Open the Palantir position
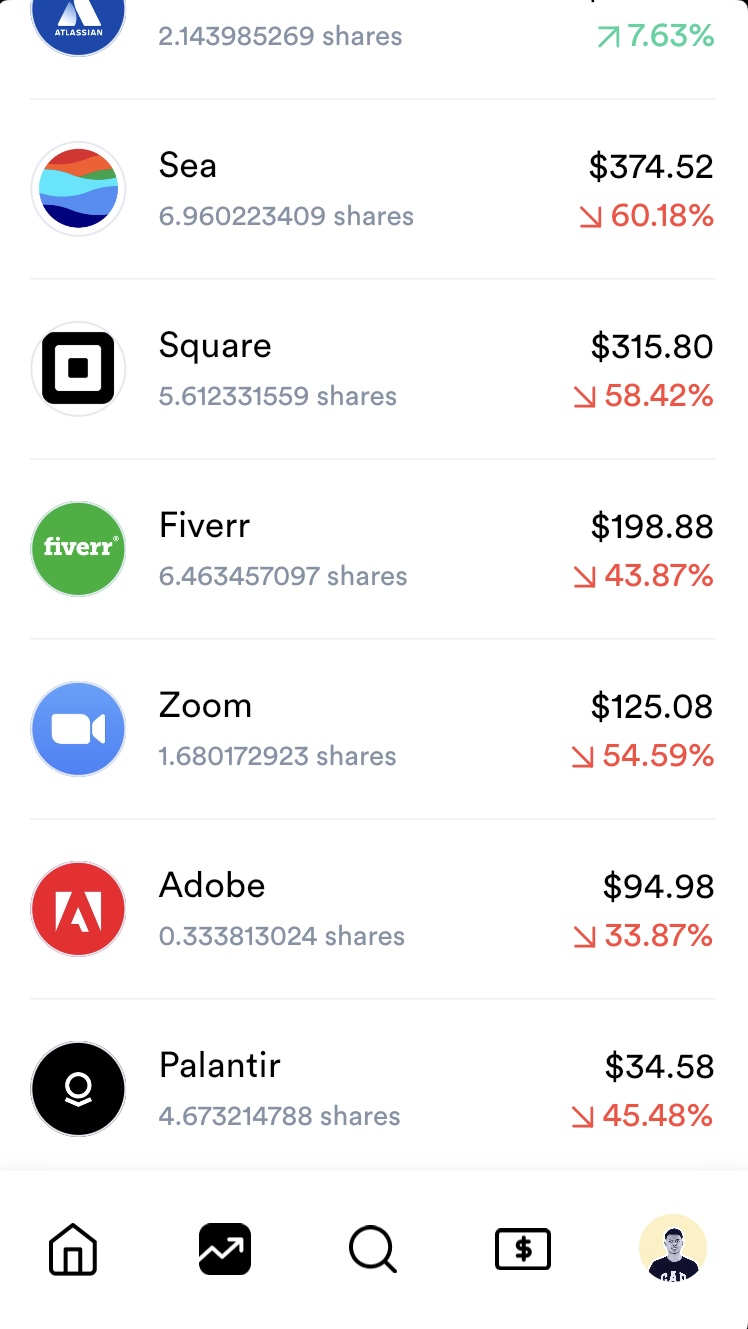This screenshot has height=1329, width=748. pyautogui.click(x=372, y=1089)
